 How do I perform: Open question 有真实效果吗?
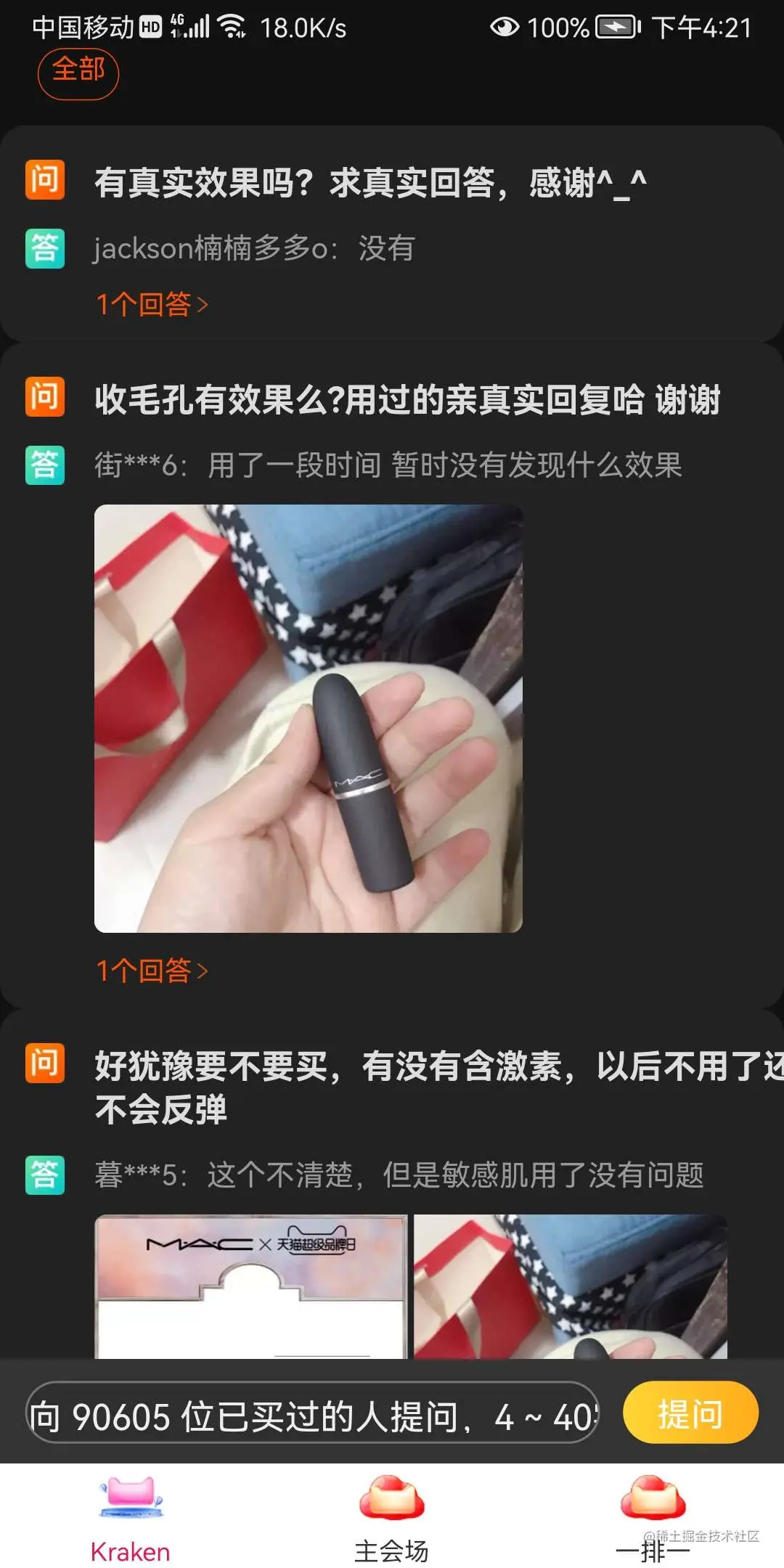click(370, 181)
